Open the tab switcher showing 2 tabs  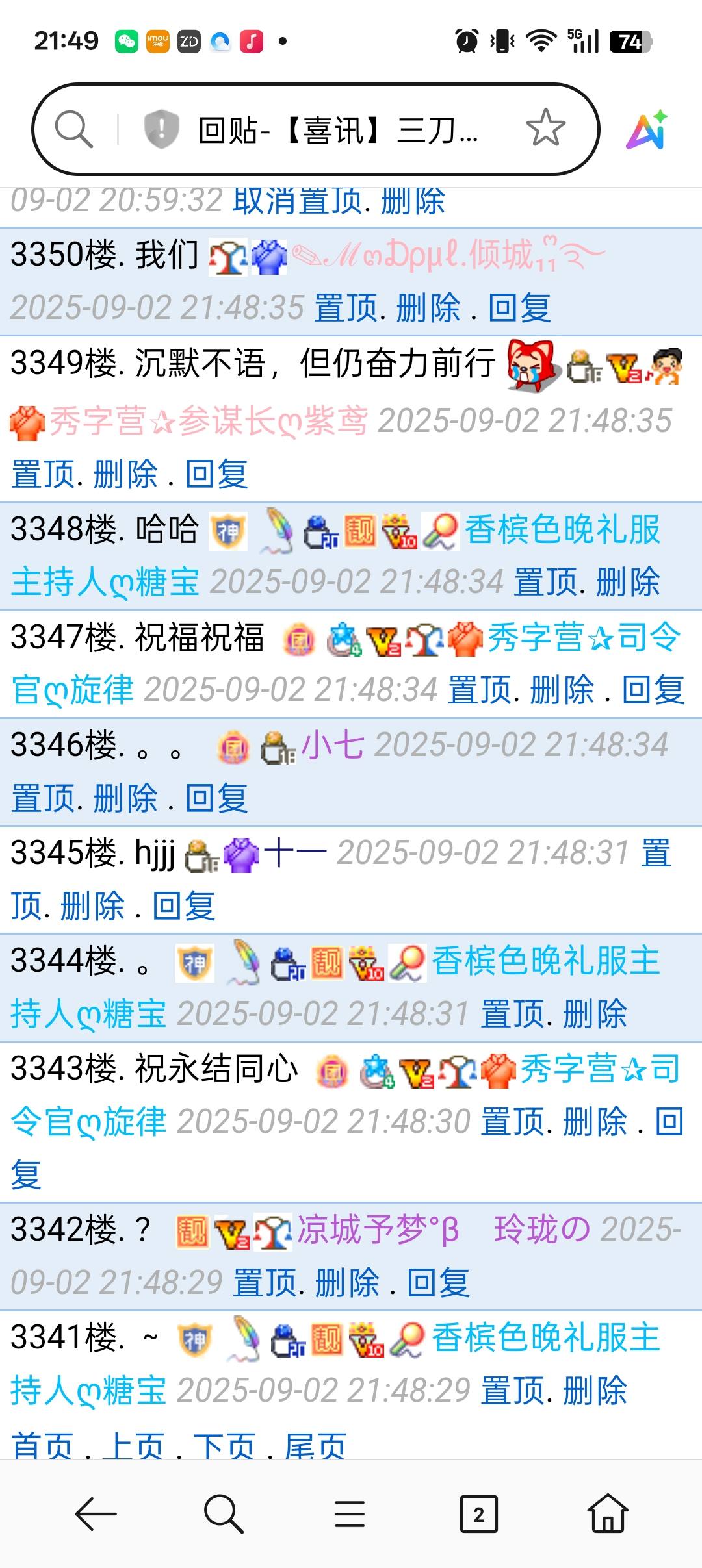478,1513
